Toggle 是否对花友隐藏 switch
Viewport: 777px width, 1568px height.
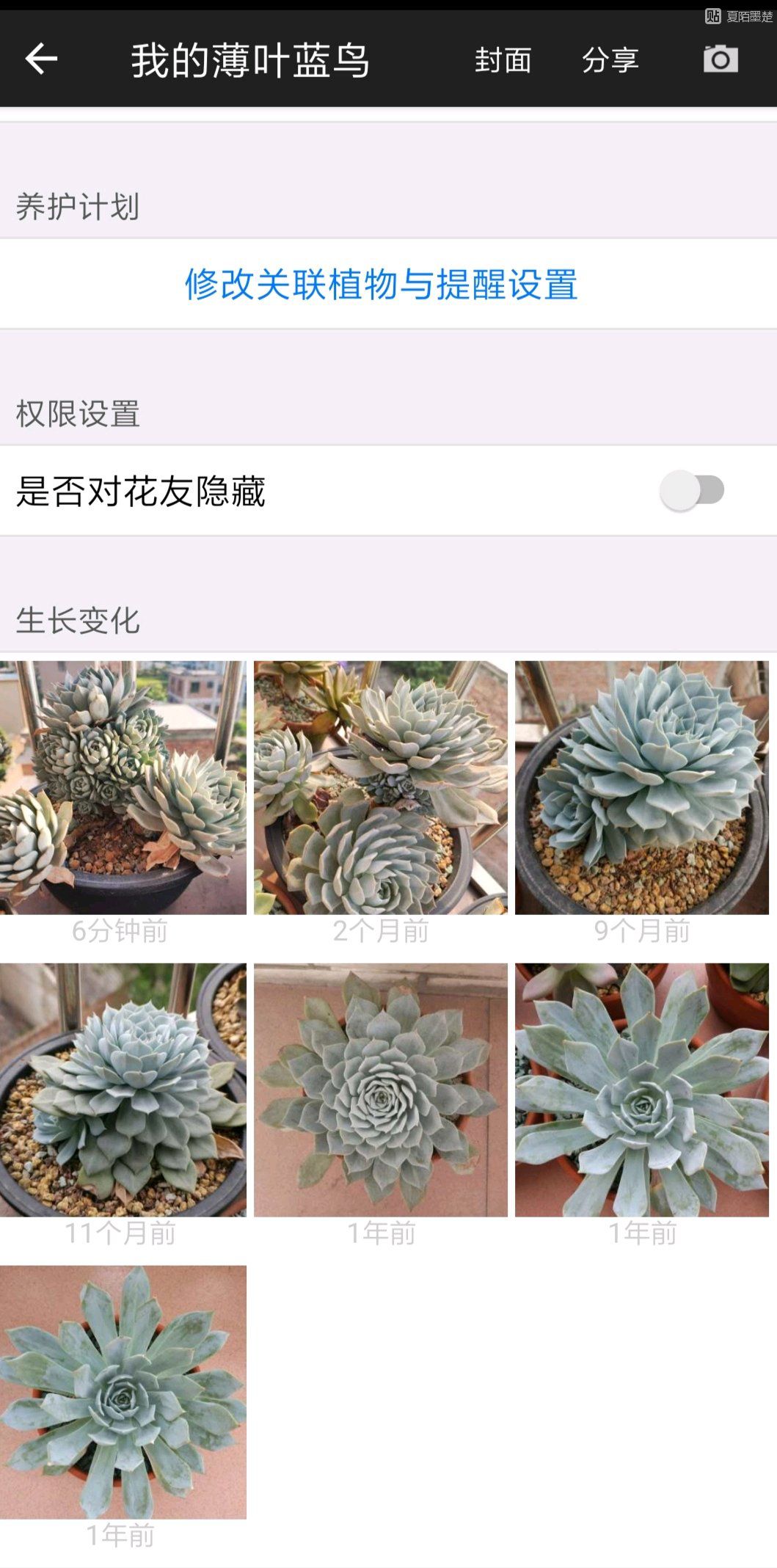point(692,490)
